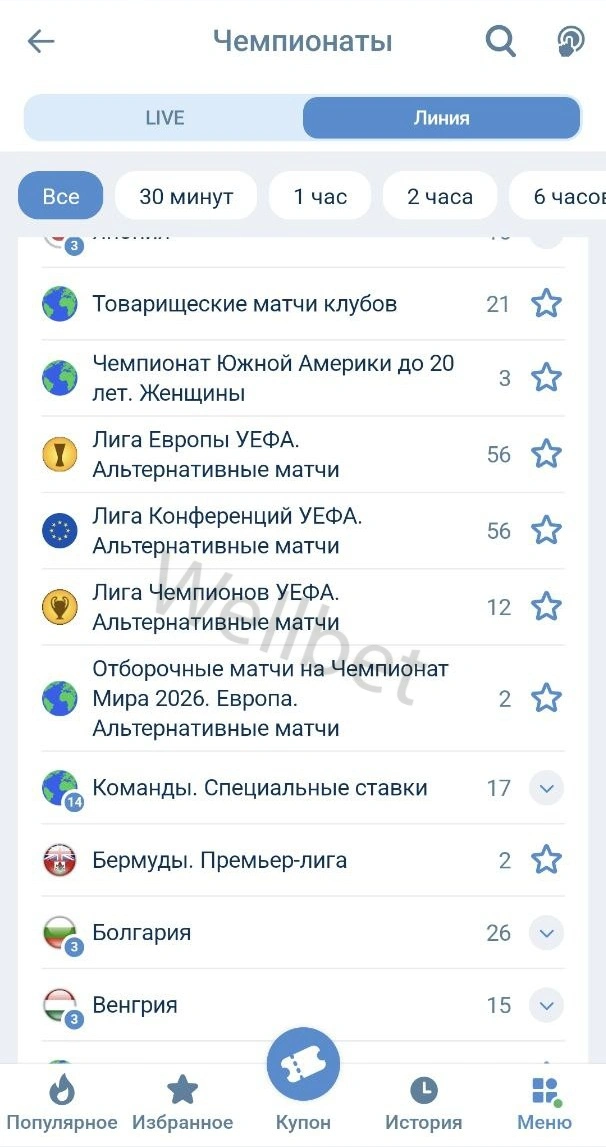
Task: Favorite Лига Европы УЕФА with star
Action: coord(546,454)
